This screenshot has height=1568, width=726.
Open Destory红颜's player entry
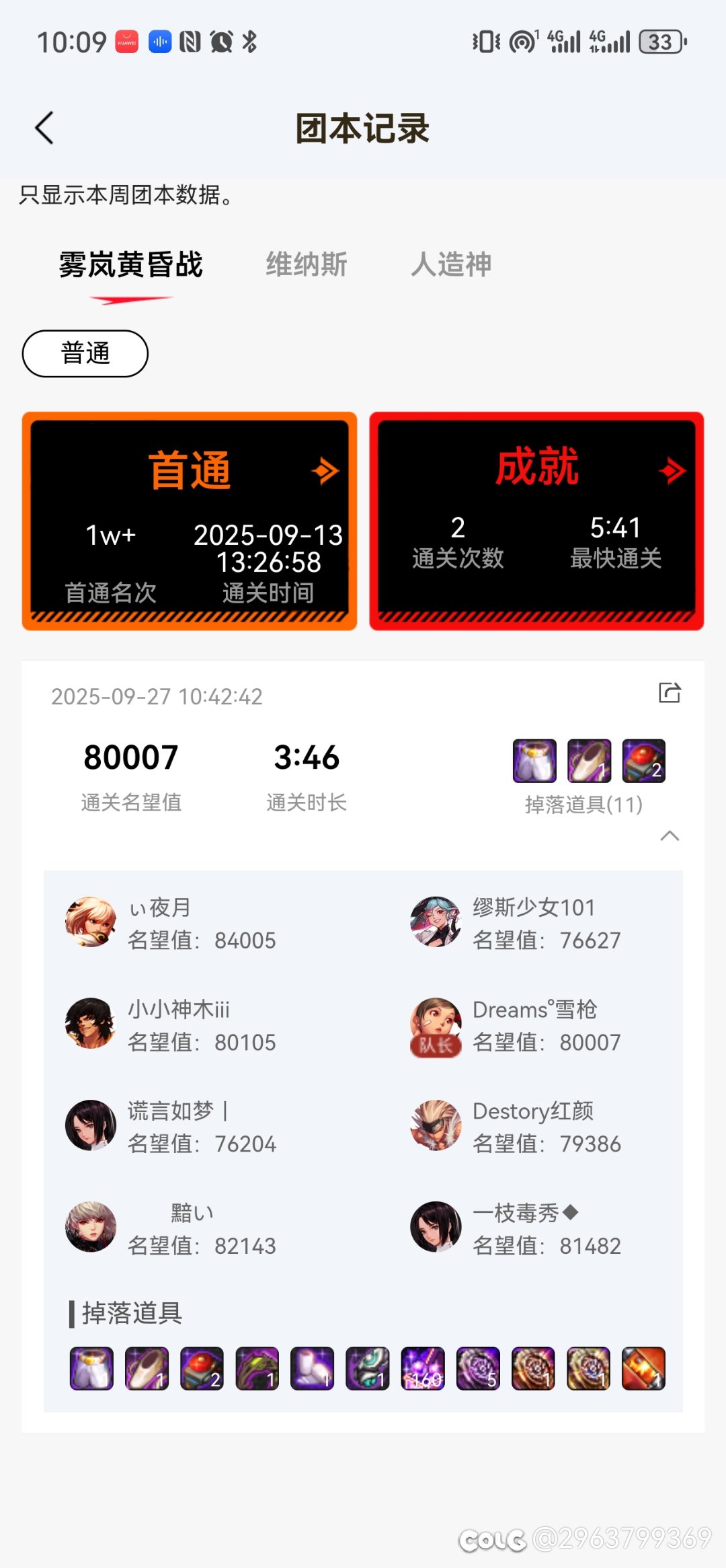coord(436,1126)
